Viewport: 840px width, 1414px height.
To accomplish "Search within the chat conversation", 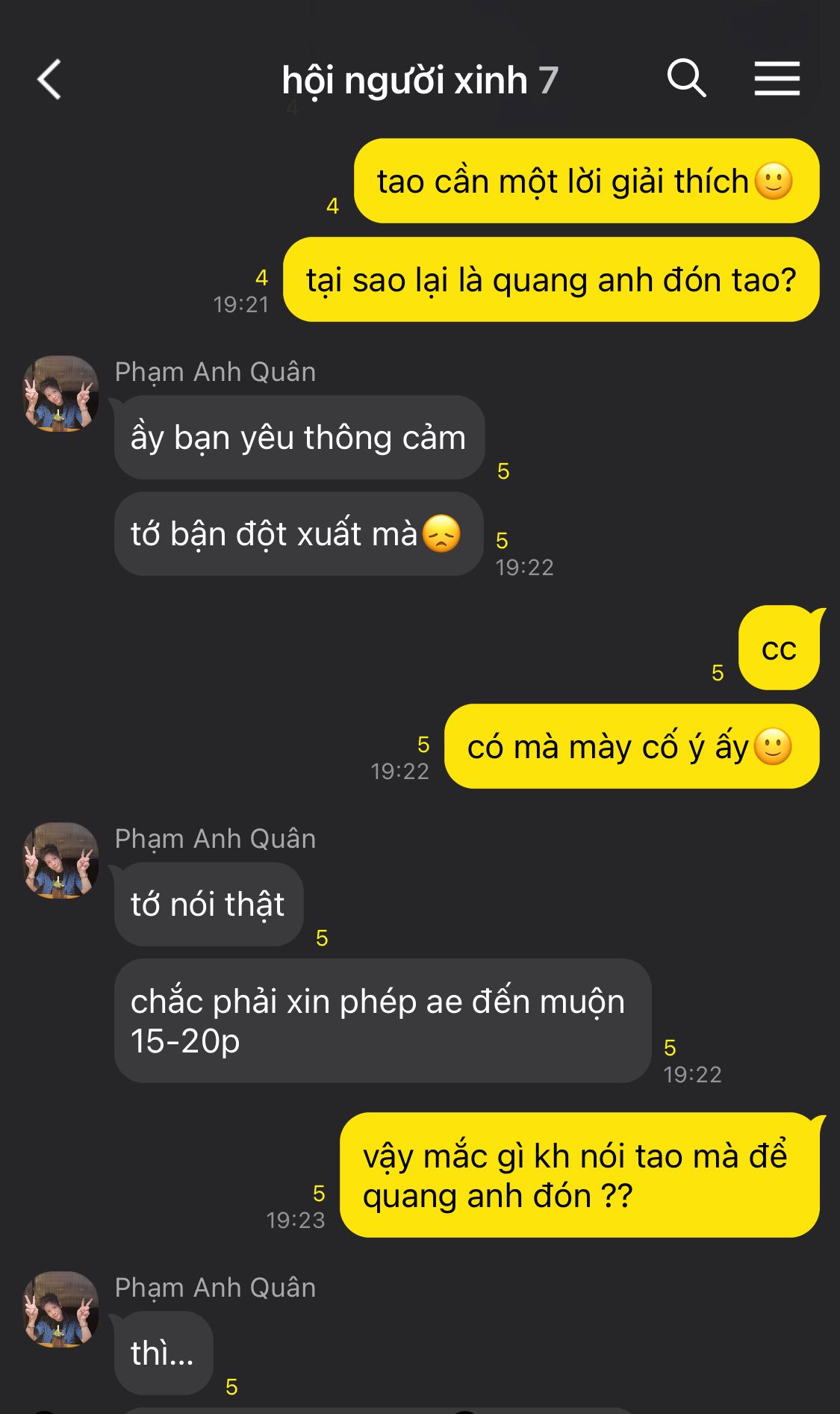I will 686,78.
